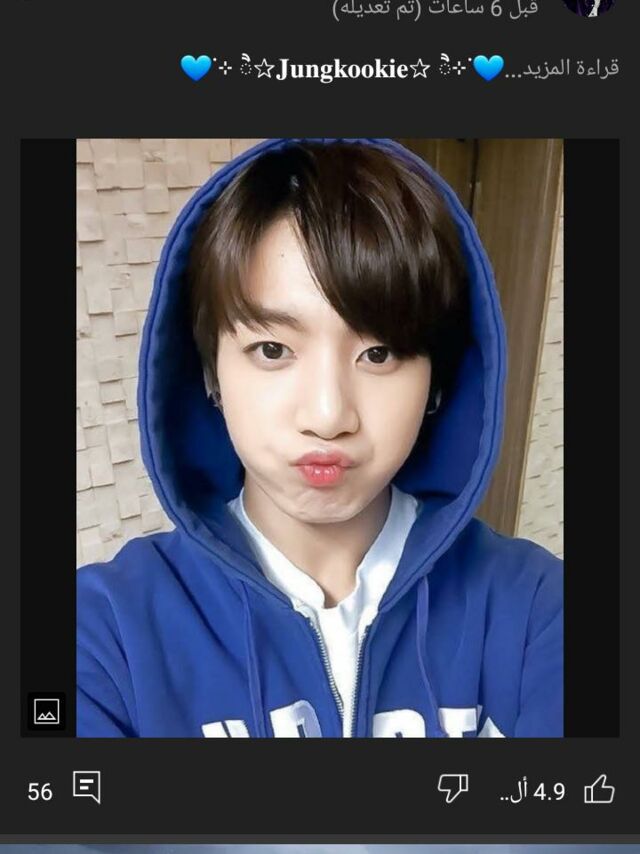Like the Jungkookie post
Viewport: 640px width, 854px height.
(x=599, y=789)
